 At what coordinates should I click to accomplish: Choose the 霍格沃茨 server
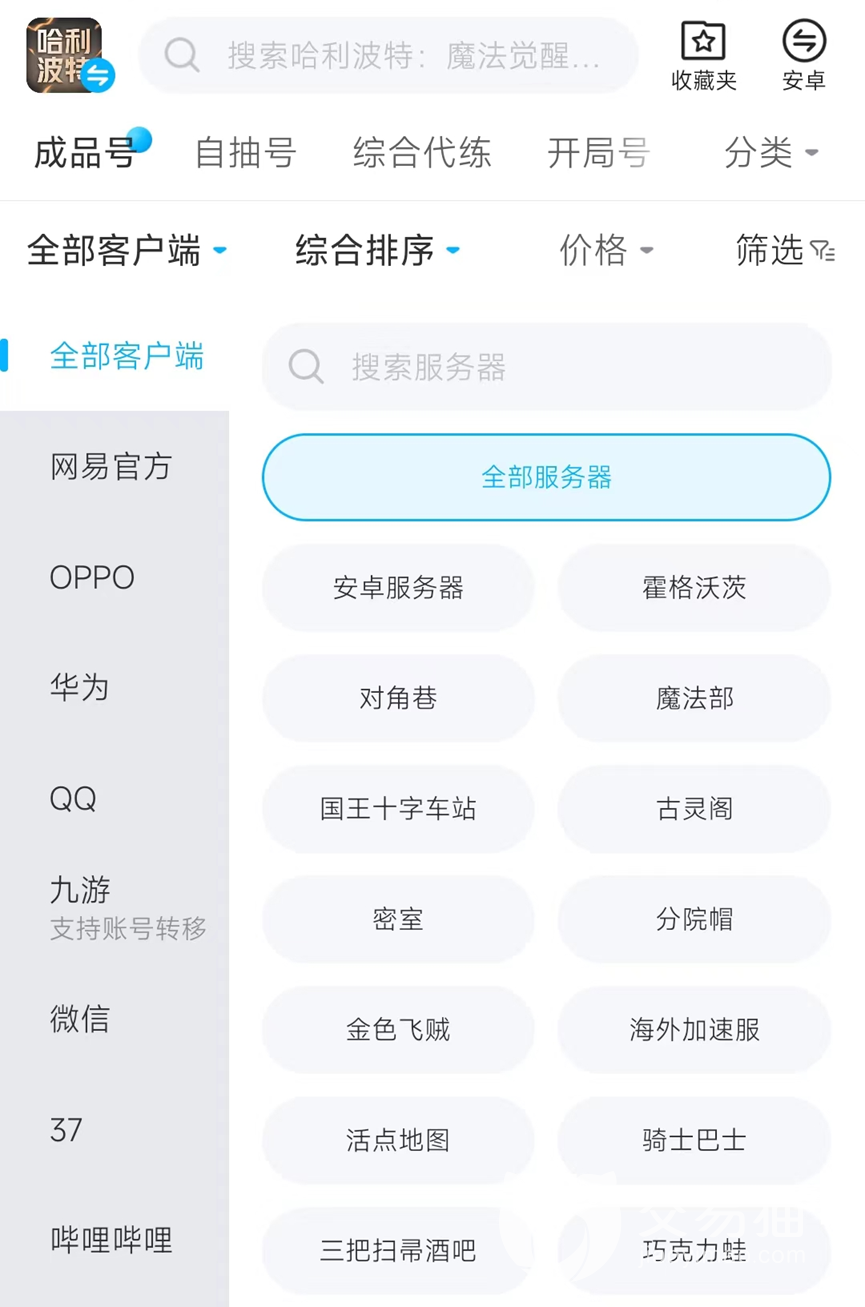(x=694, y=588)
